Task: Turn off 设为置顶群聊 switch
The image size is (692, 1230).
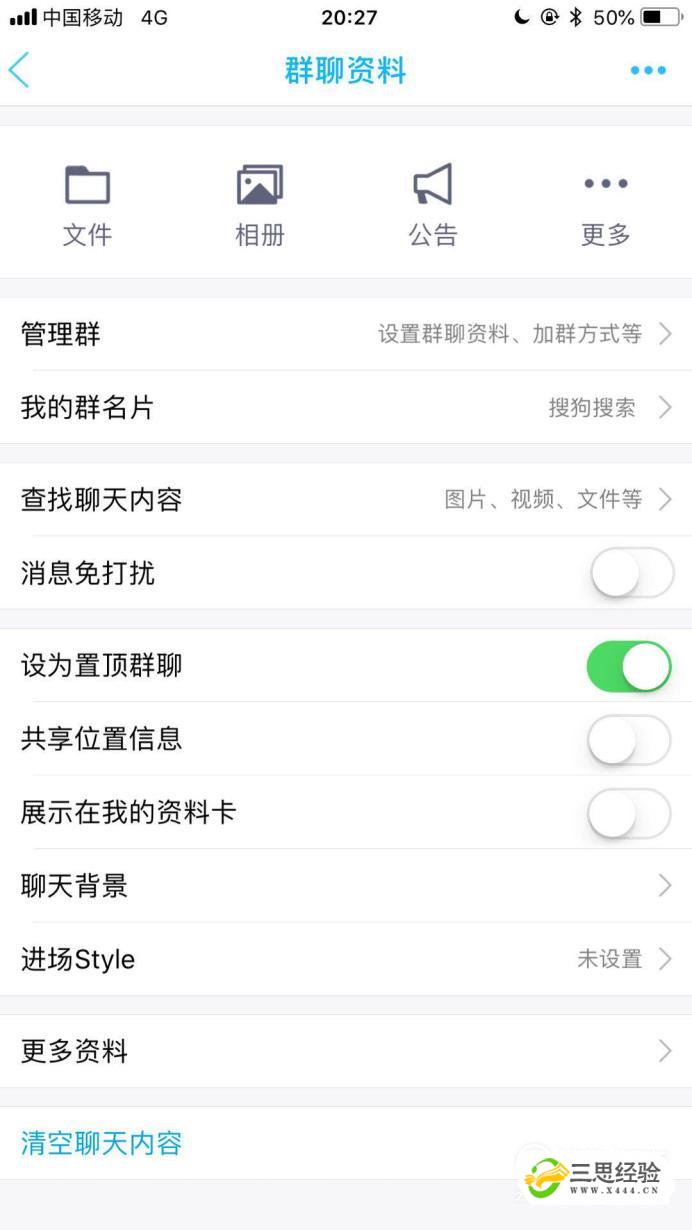Action: pos(630,666)
